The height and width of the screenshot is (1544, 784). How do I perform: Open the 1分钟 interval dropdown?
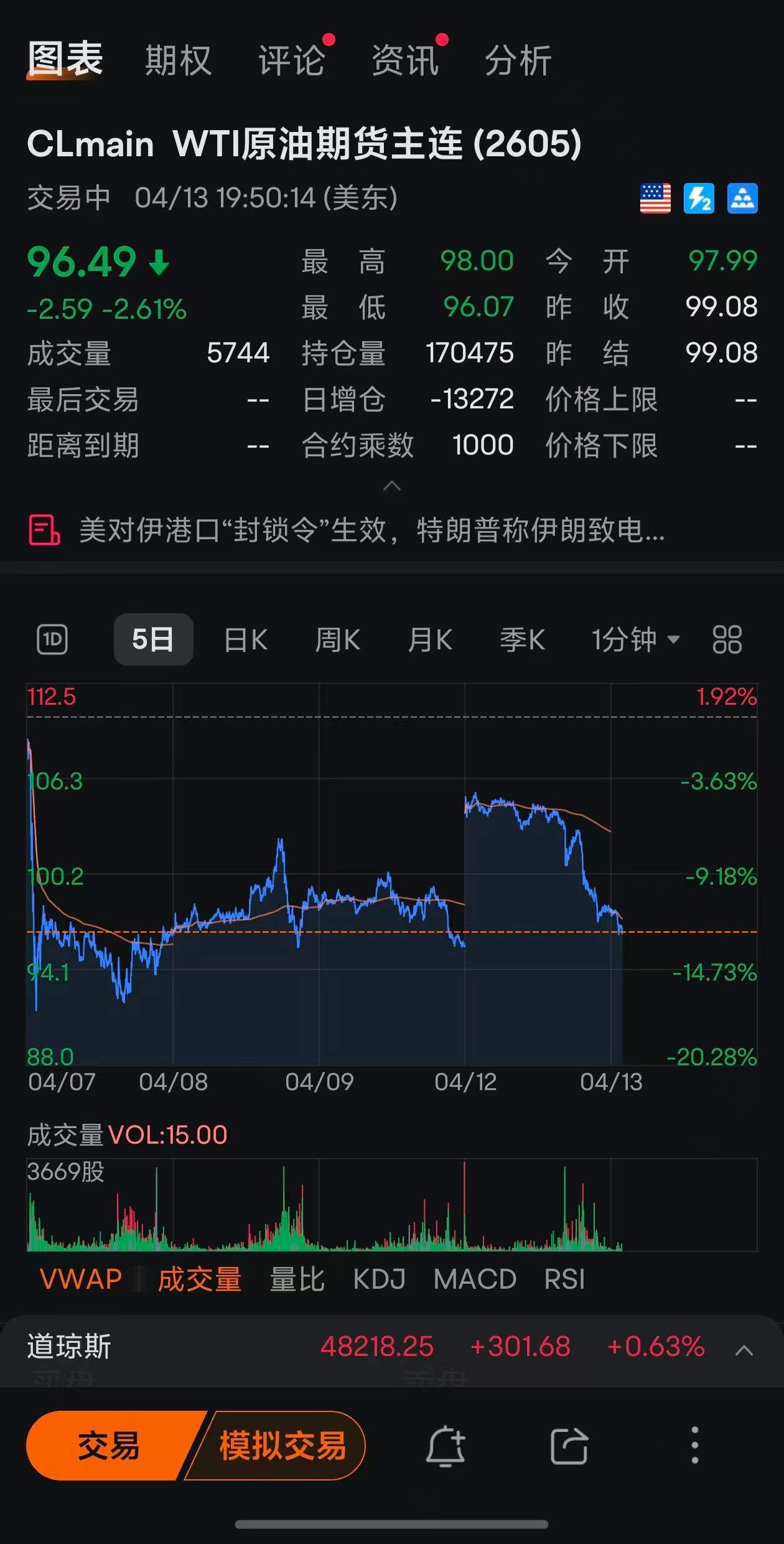pos(635,640)
